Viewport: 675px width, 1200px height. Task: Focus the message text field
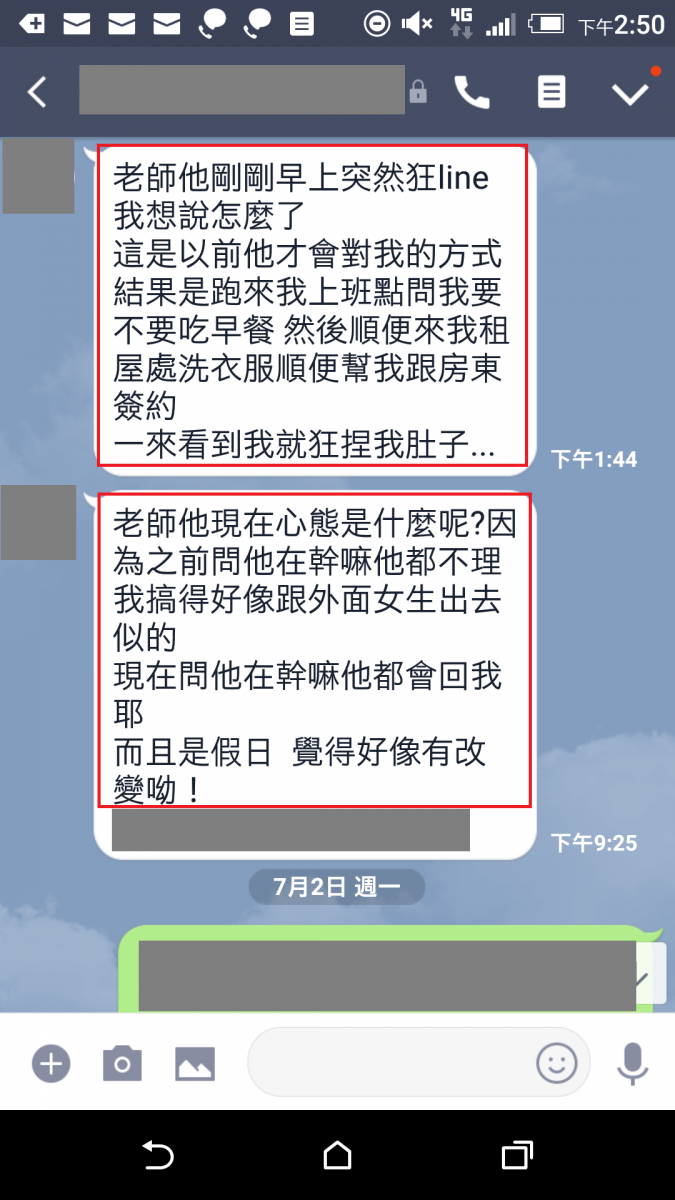pyautogui.click(x=390, y=1062)
